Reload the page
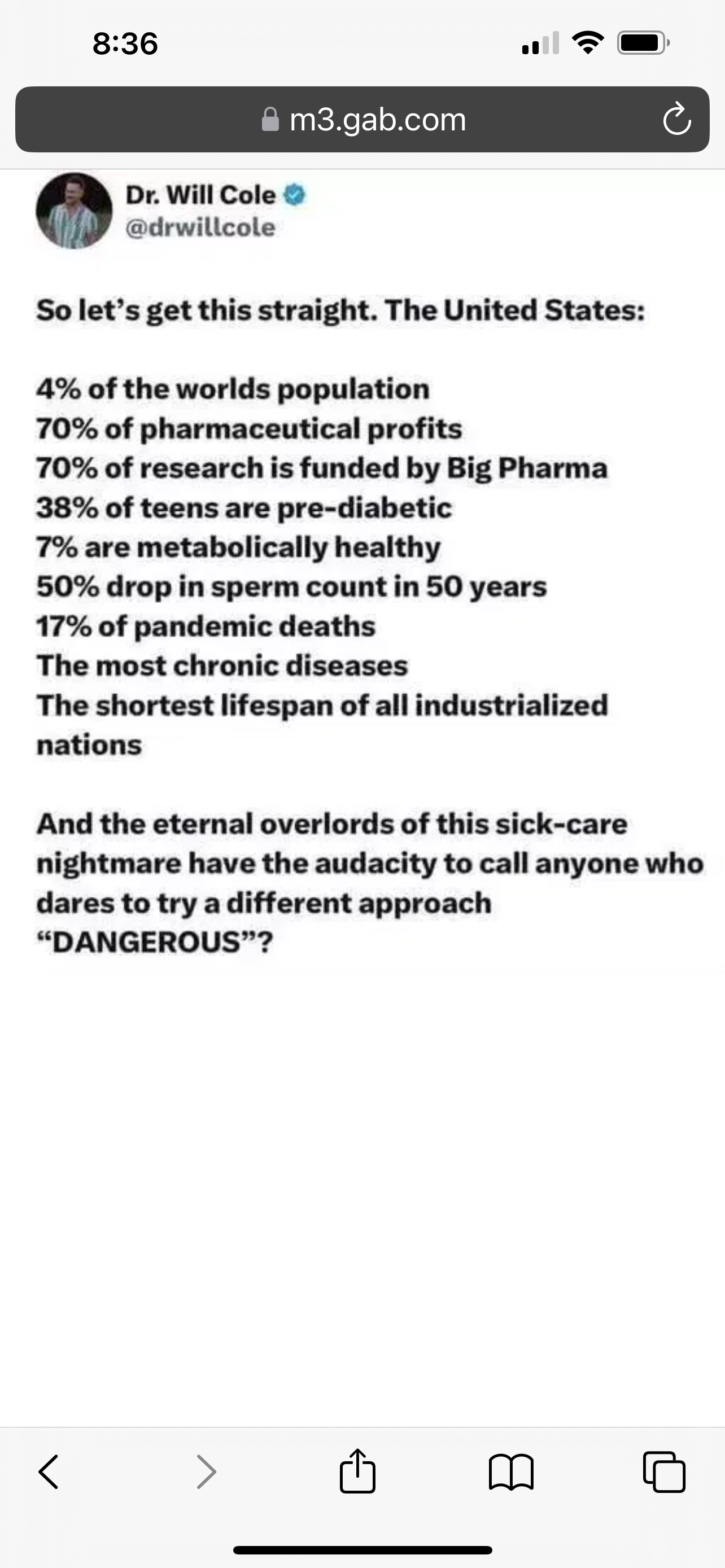725x1568 pixels. pyautogui.click(x=676, y=120)
